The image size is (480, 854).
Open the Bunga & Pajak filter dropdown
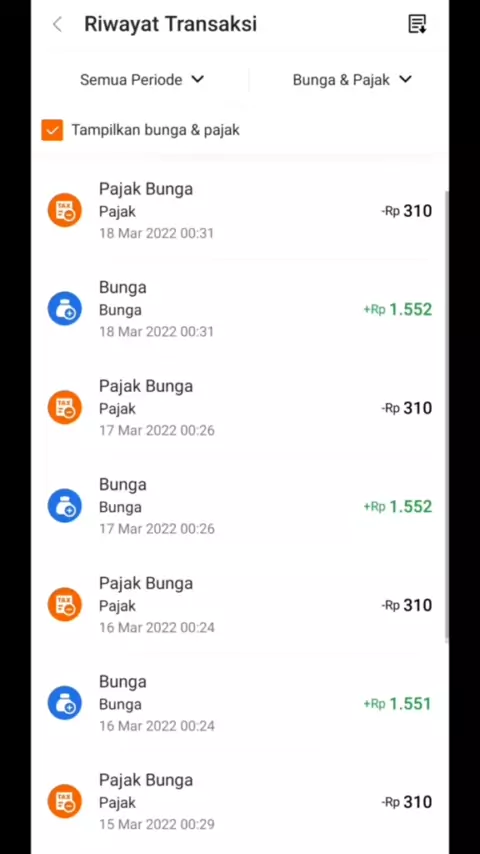[352, 80]
